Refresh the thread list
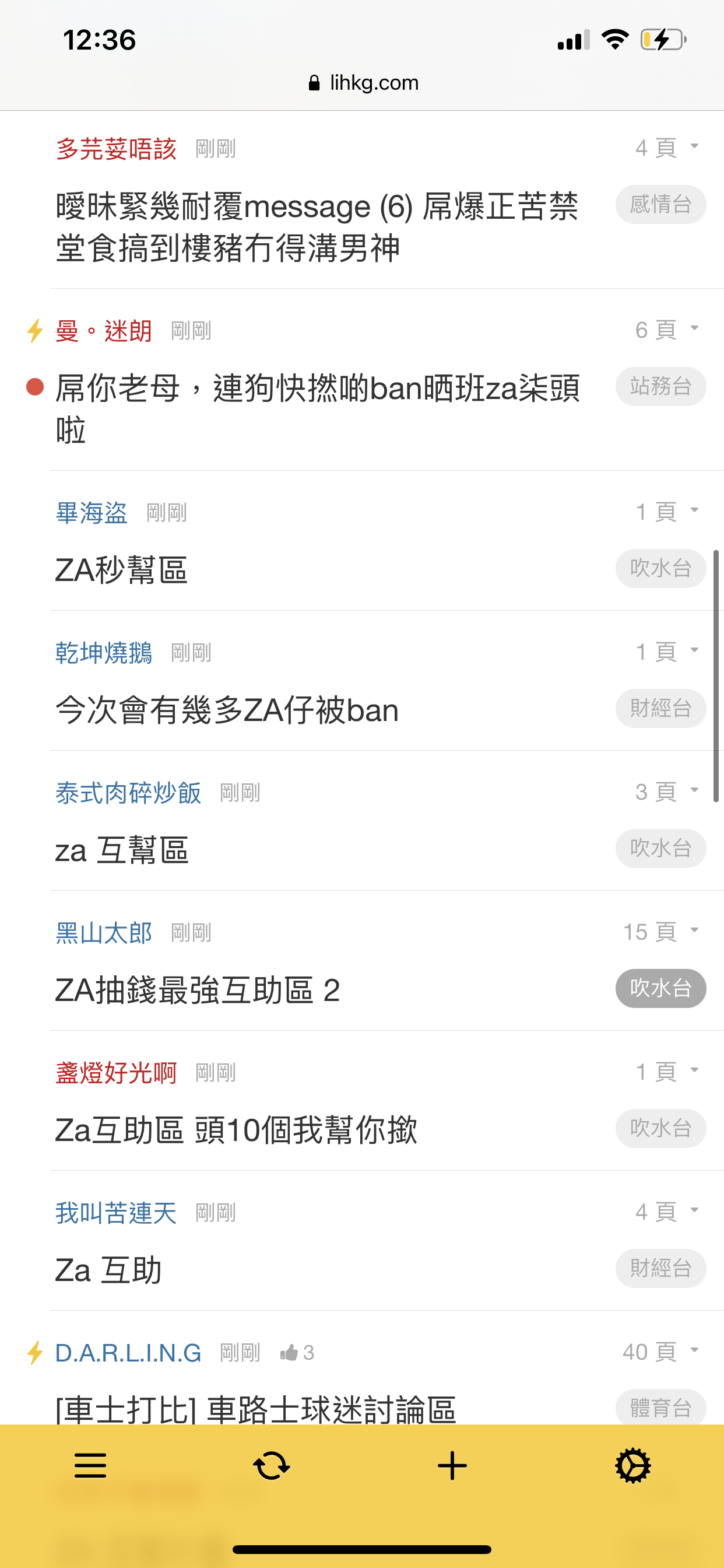 click(x=271, y=1465)
